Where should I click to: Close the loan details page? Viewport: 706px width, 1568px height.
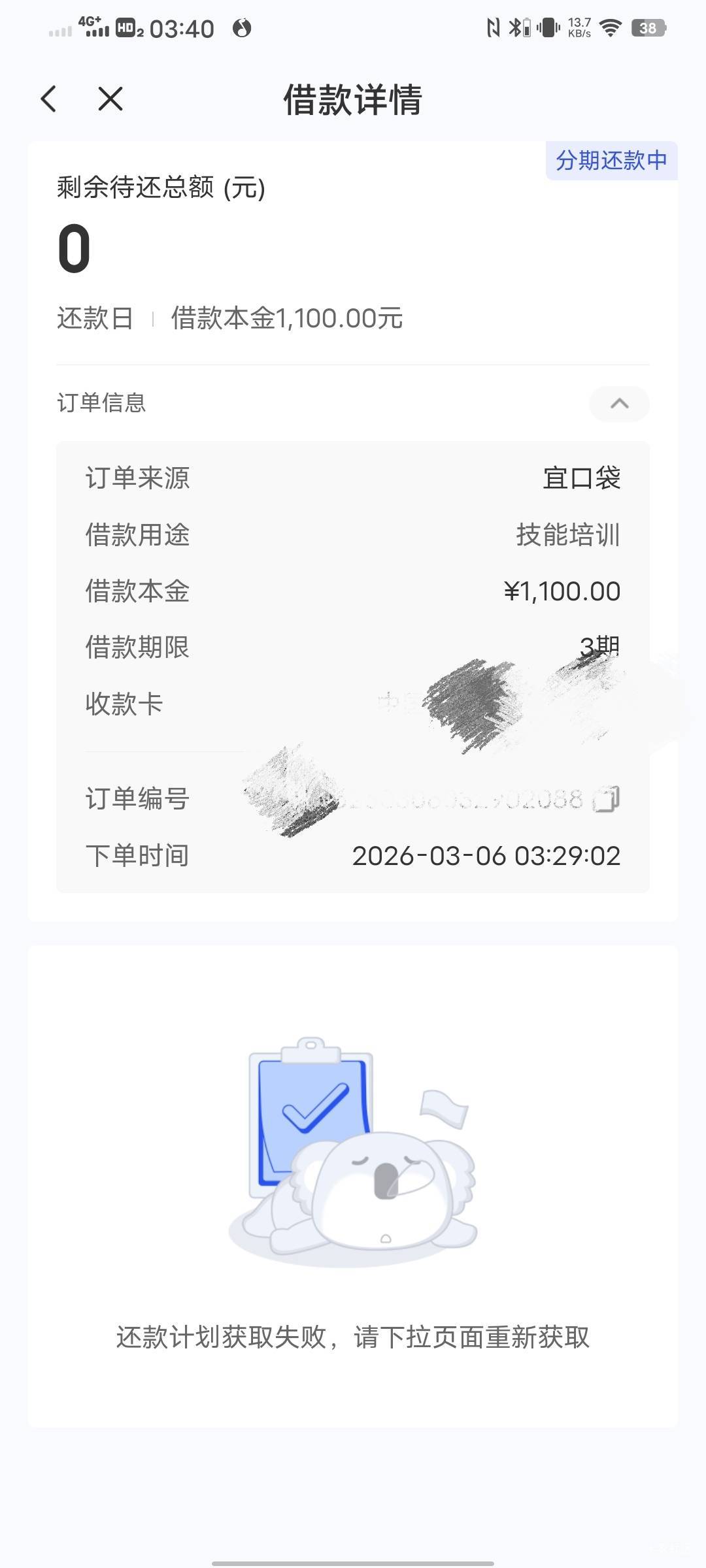pos(110,99)
